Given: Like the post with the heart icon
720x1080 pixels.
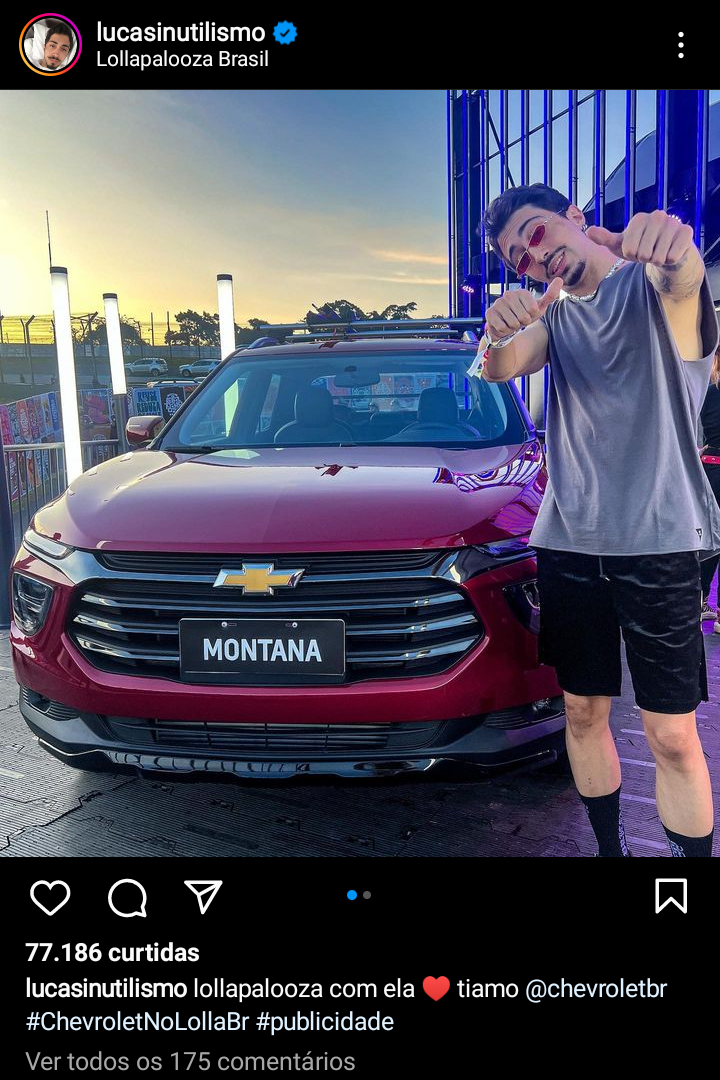Looking at the screenshot, I should point(50,897).
